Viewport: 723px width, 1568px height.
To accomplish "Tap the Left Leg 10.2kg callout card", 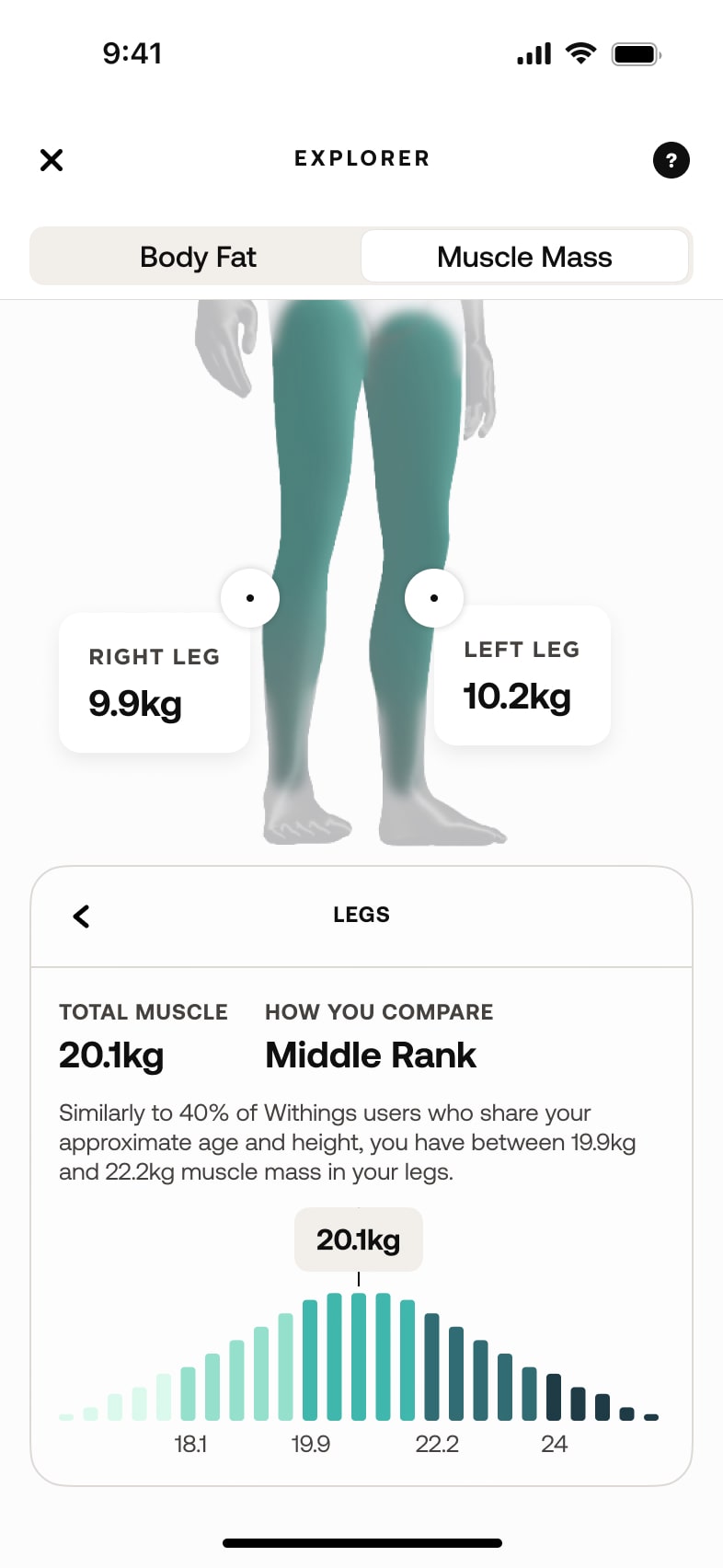I will 522,674.
